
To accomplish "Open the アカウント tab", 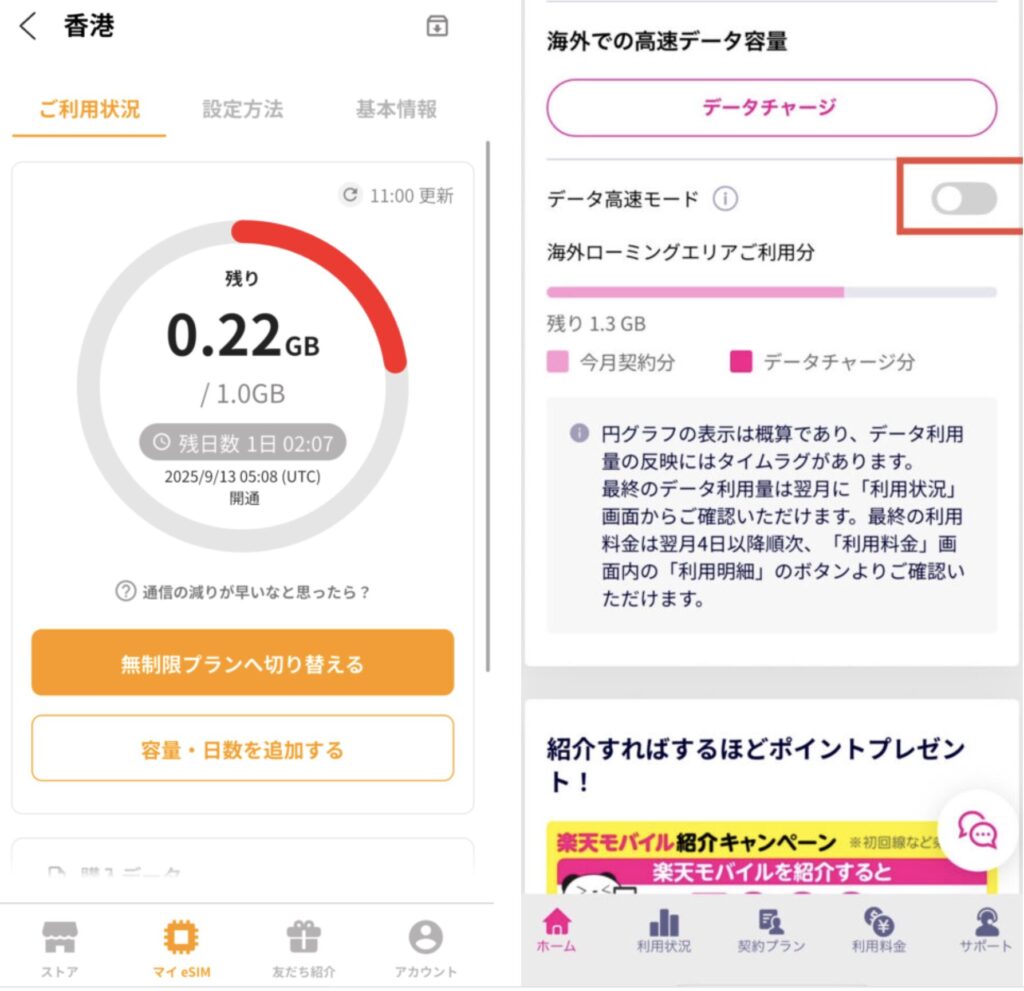I will (x=425, y=949).
